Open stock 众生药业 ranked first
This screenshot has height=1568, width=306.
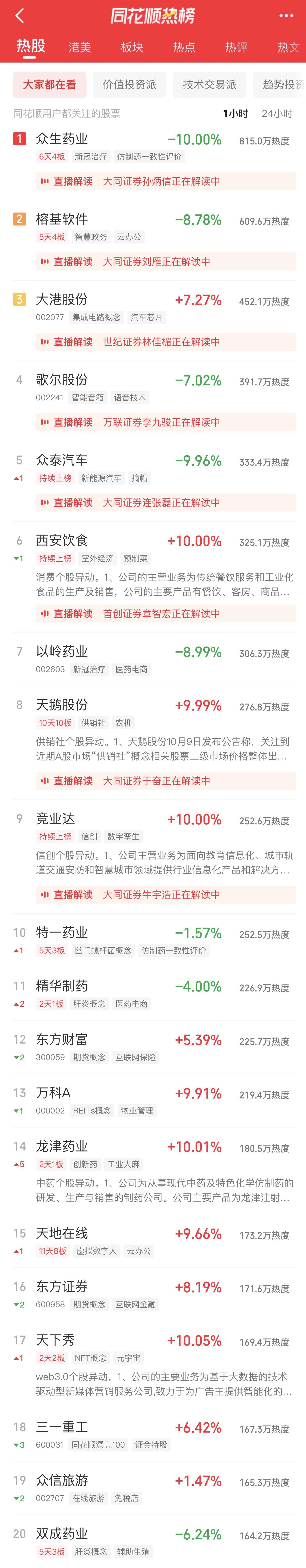(x=62, y=139)
